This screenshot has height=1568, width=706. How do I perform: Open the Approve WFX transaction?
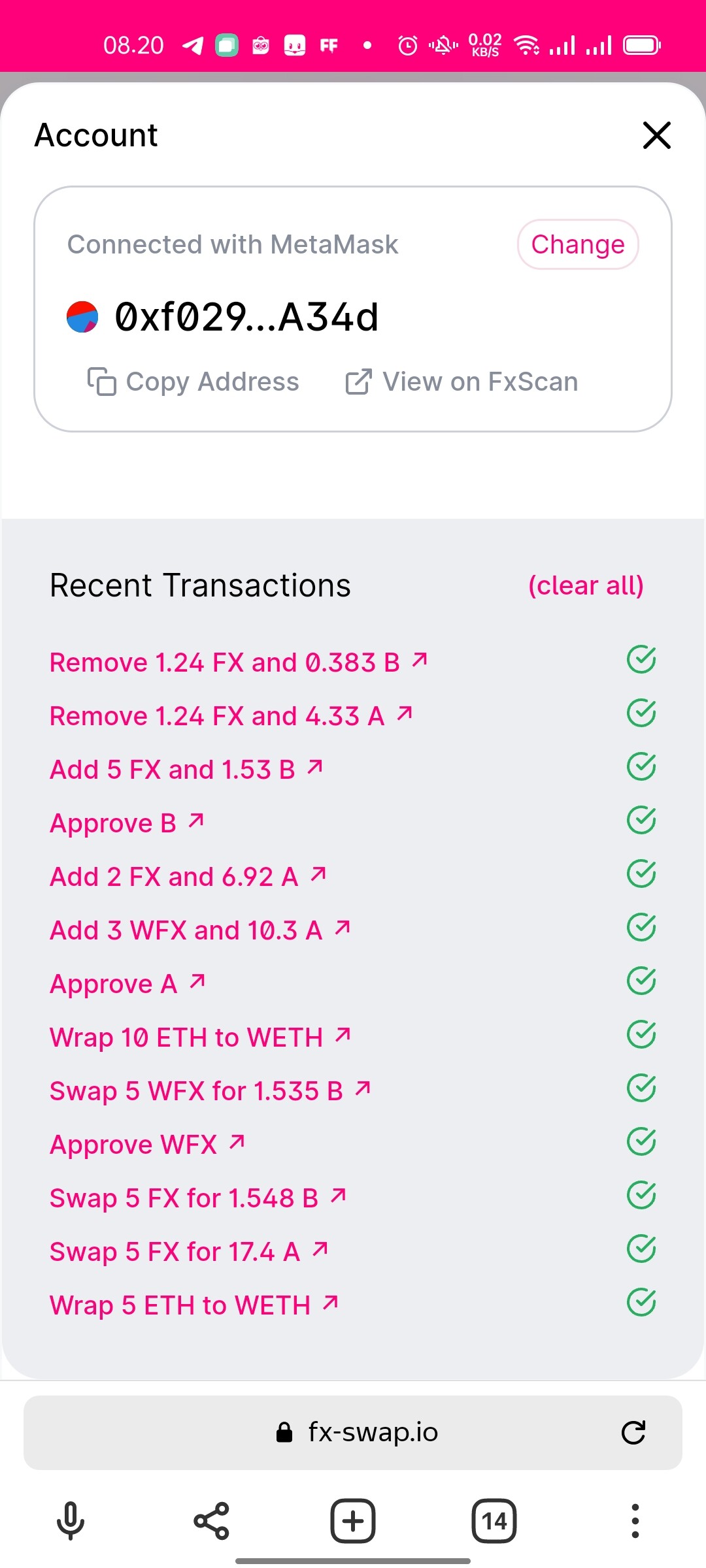(x=148, y=1145)
